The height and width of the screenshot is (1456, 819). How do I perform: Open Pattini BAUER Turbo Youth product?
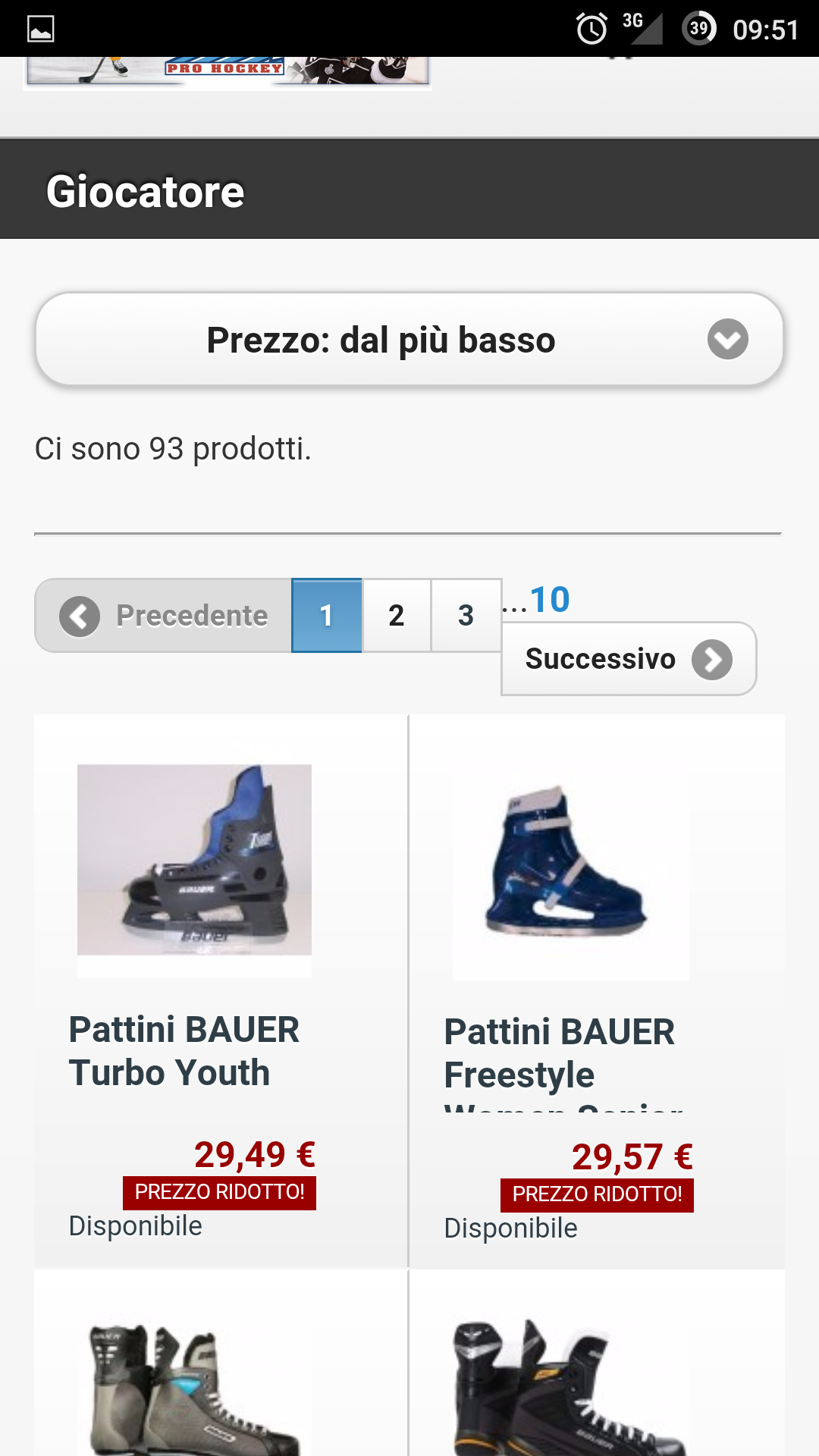tap(184, 1051)
